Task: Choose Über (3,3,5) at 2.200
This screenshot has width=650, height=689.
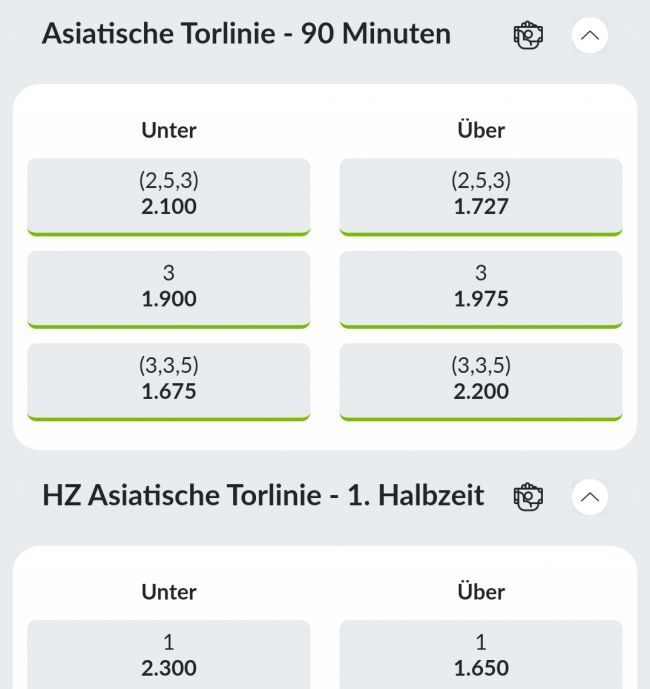Action: pyautogui.click(x=481, y=379)
